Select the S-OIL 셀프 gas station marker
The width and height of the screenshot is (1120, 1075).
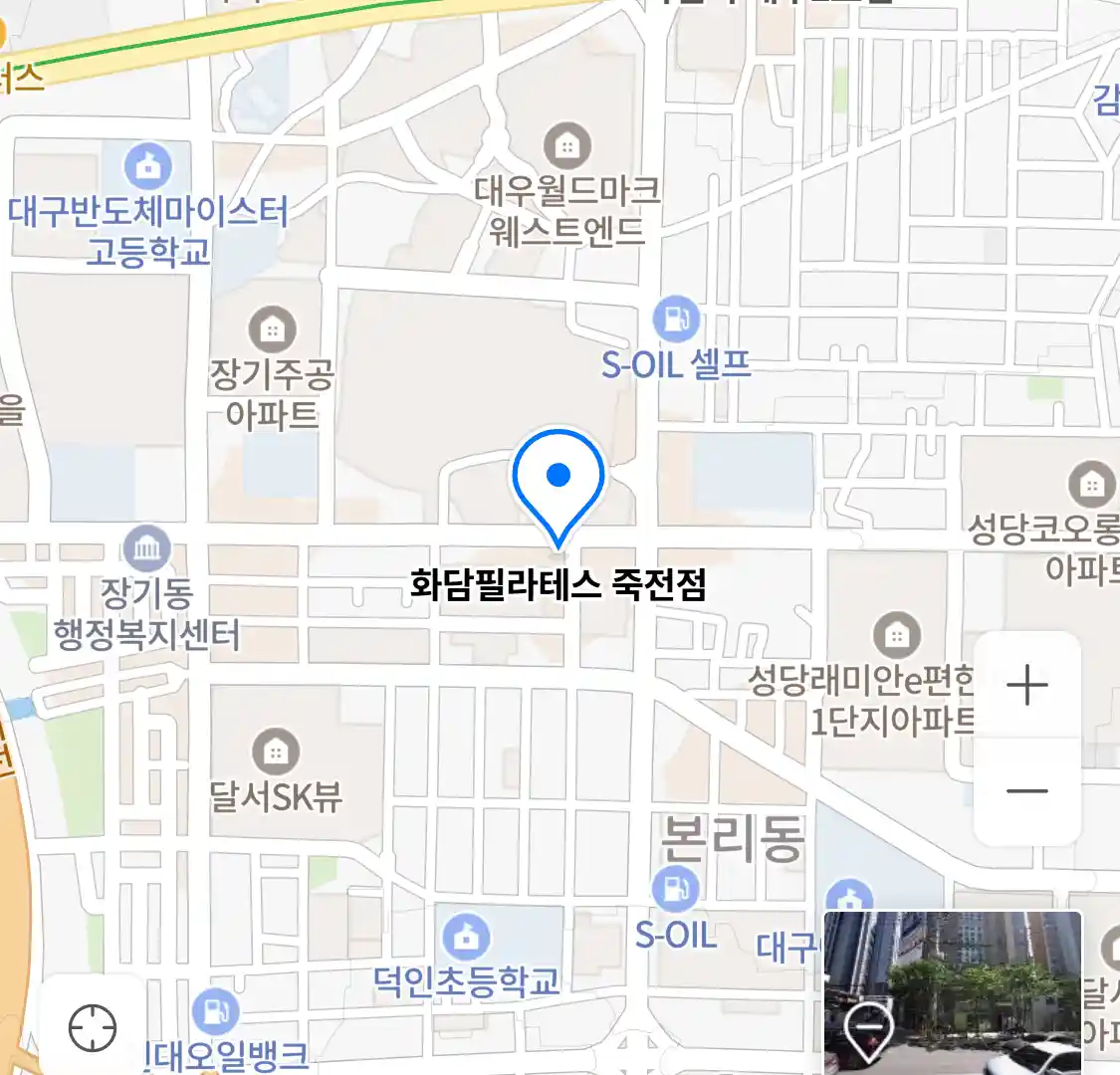676,321
